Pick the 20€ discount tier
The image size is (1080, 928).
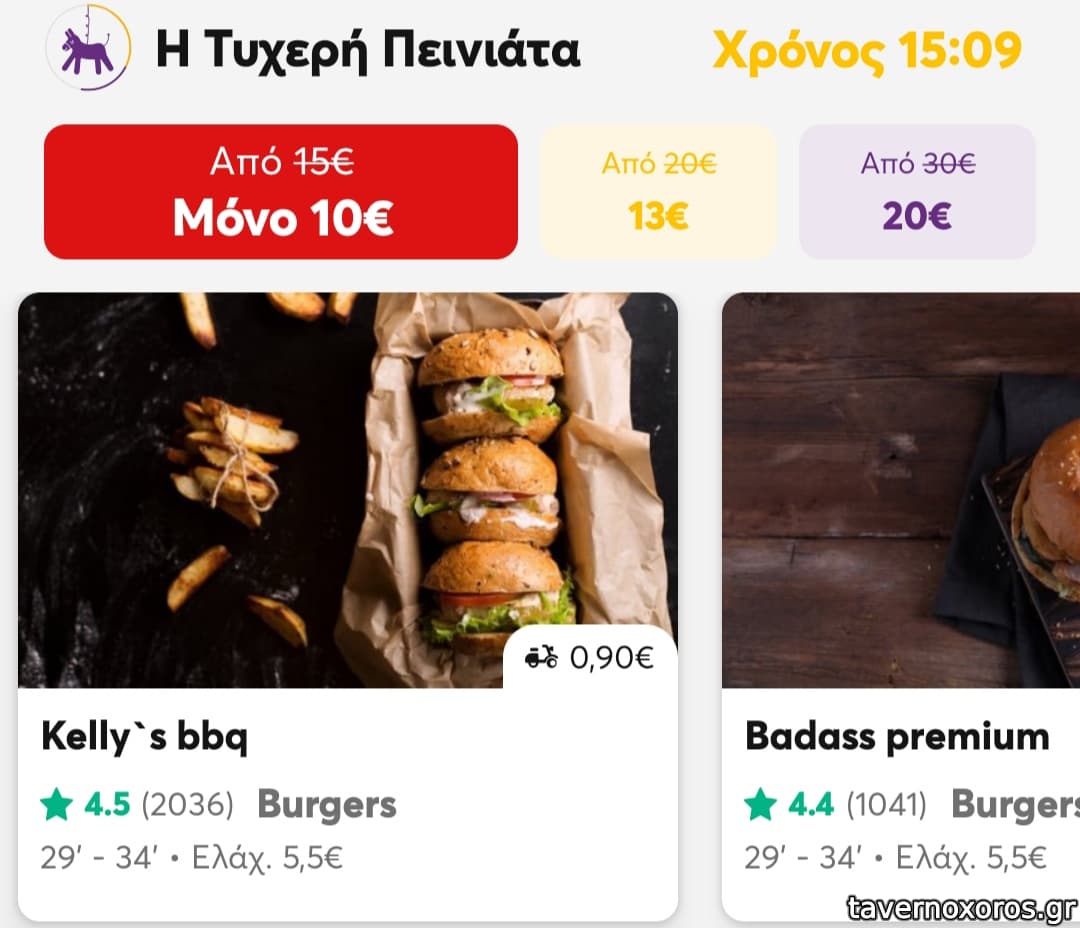(x=917, y=191)
